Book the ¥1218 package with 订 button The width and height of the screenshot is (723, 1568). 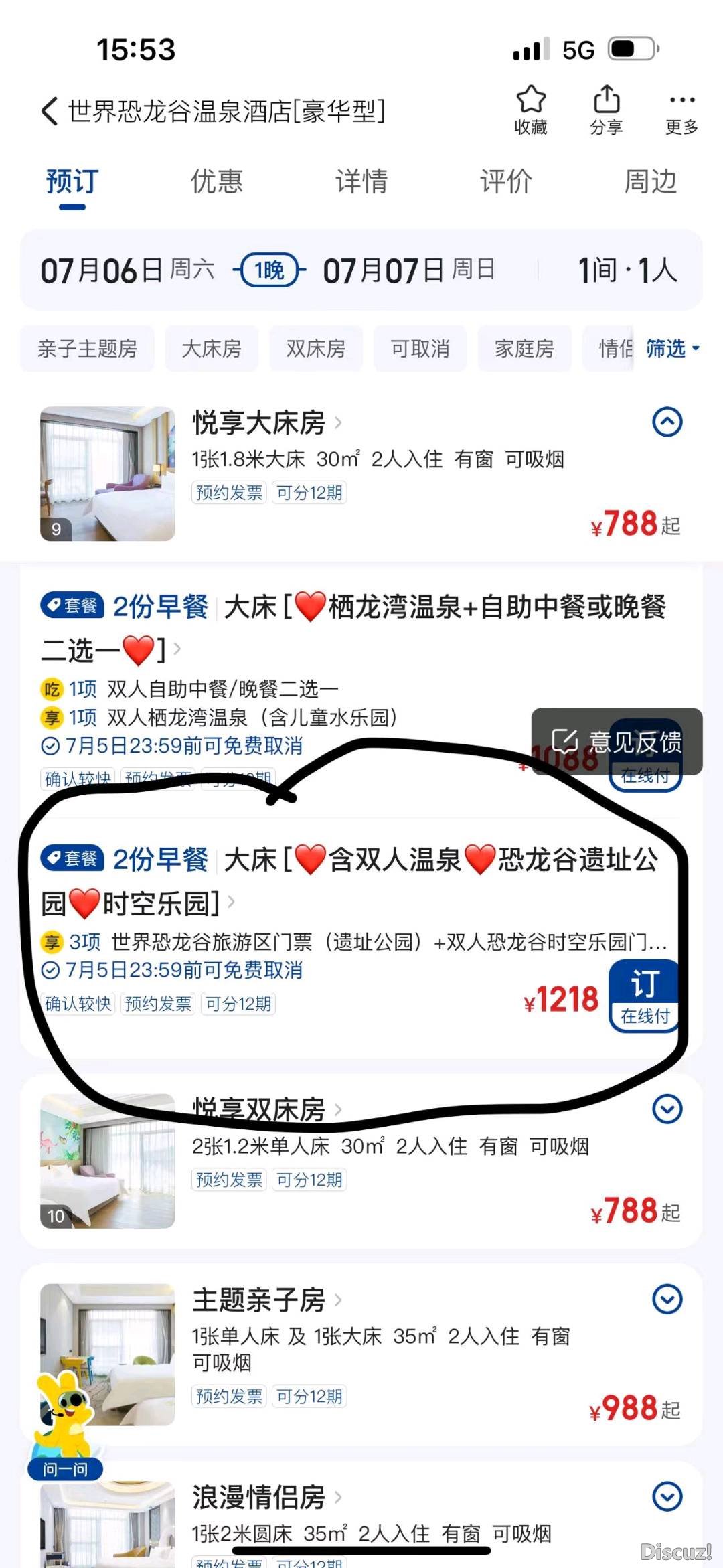point(644,996)
